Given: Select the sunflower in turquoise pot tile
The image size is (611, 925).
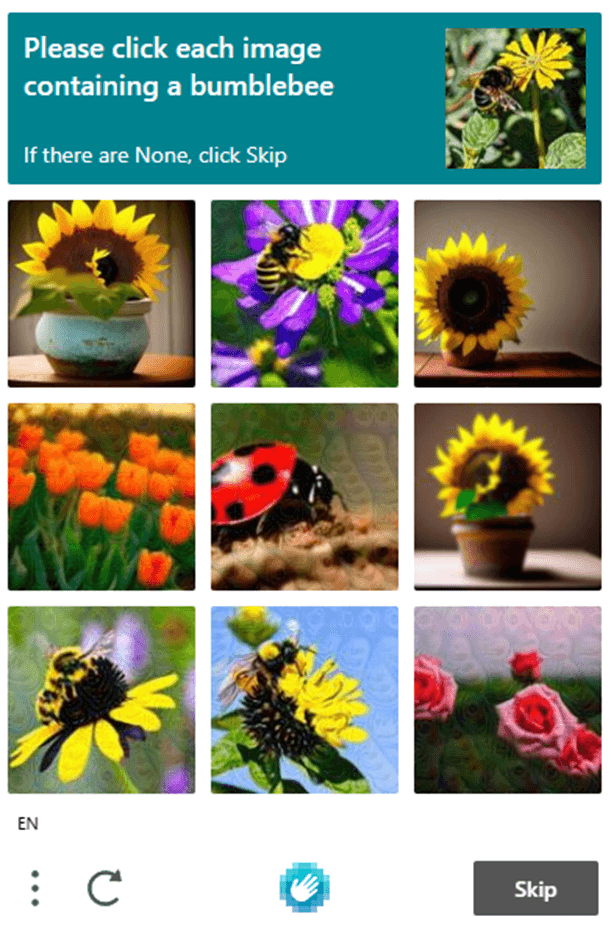Looking at the screenshot, I should point(102,293).
